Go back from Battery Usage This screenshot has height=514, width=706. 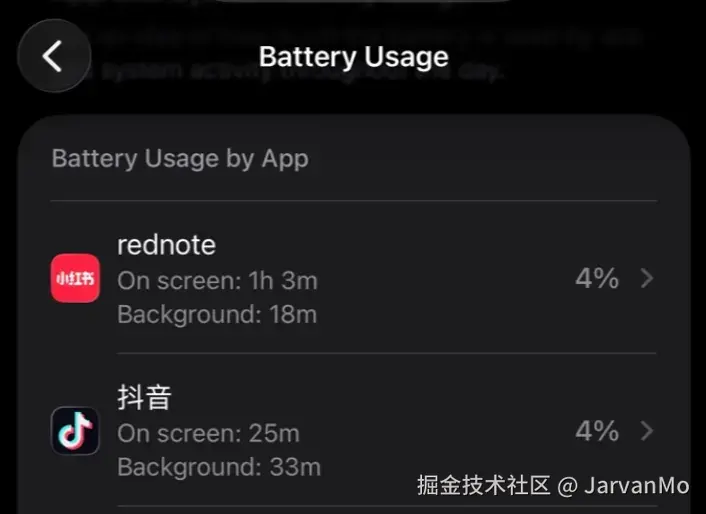tap(54, 56)
